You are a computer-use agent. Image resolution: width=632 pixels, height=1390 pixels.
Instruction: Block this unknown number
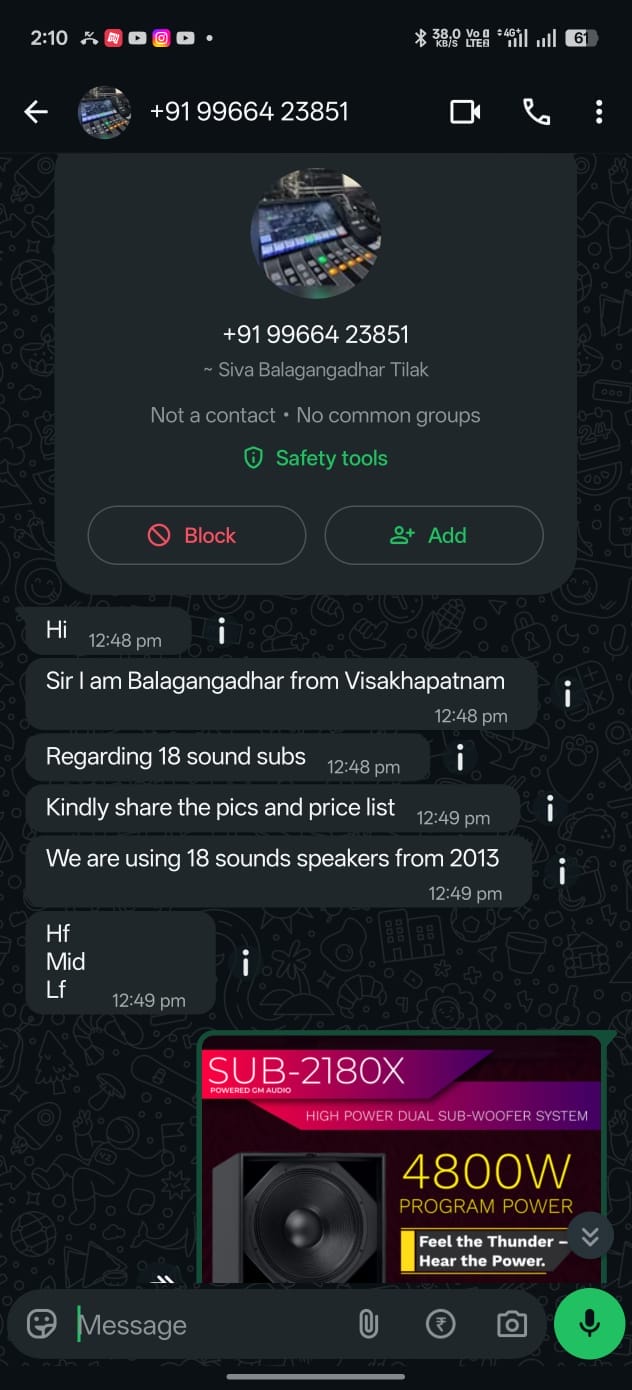[x=196, y=535]
